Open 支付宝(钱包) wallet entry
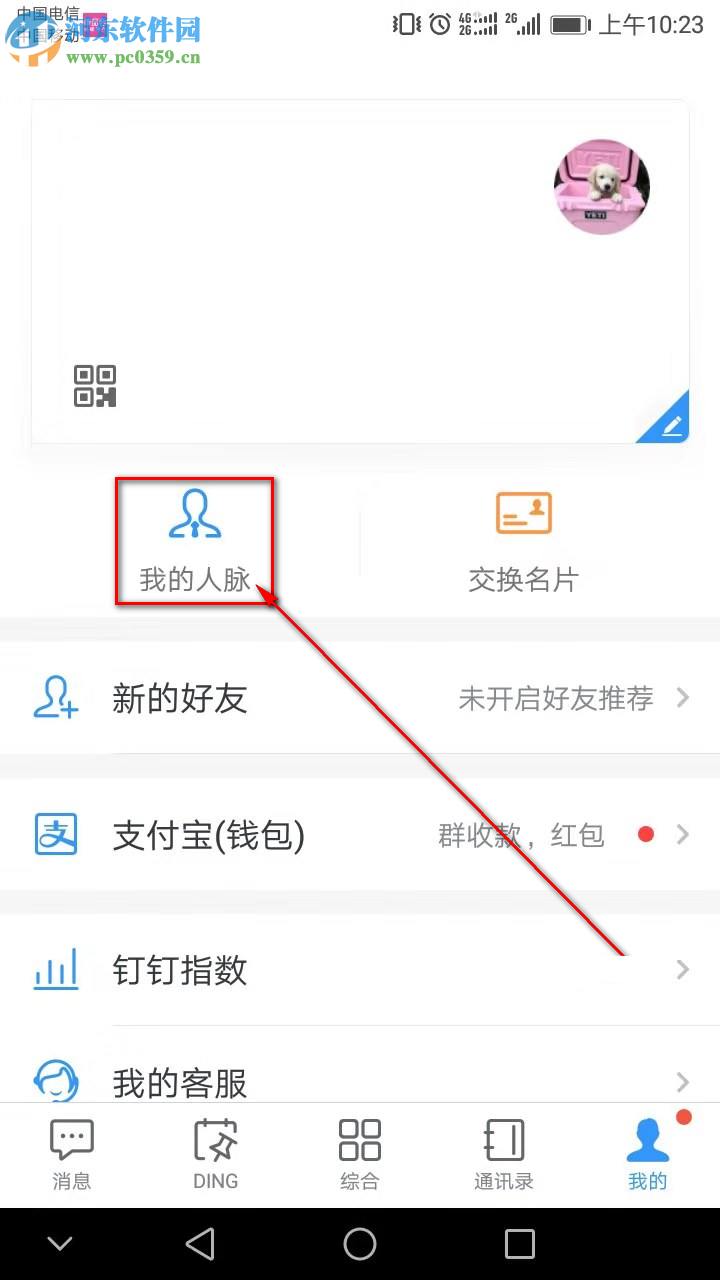Viewport: 720px width, 1280px height. [x=210, y=836]
